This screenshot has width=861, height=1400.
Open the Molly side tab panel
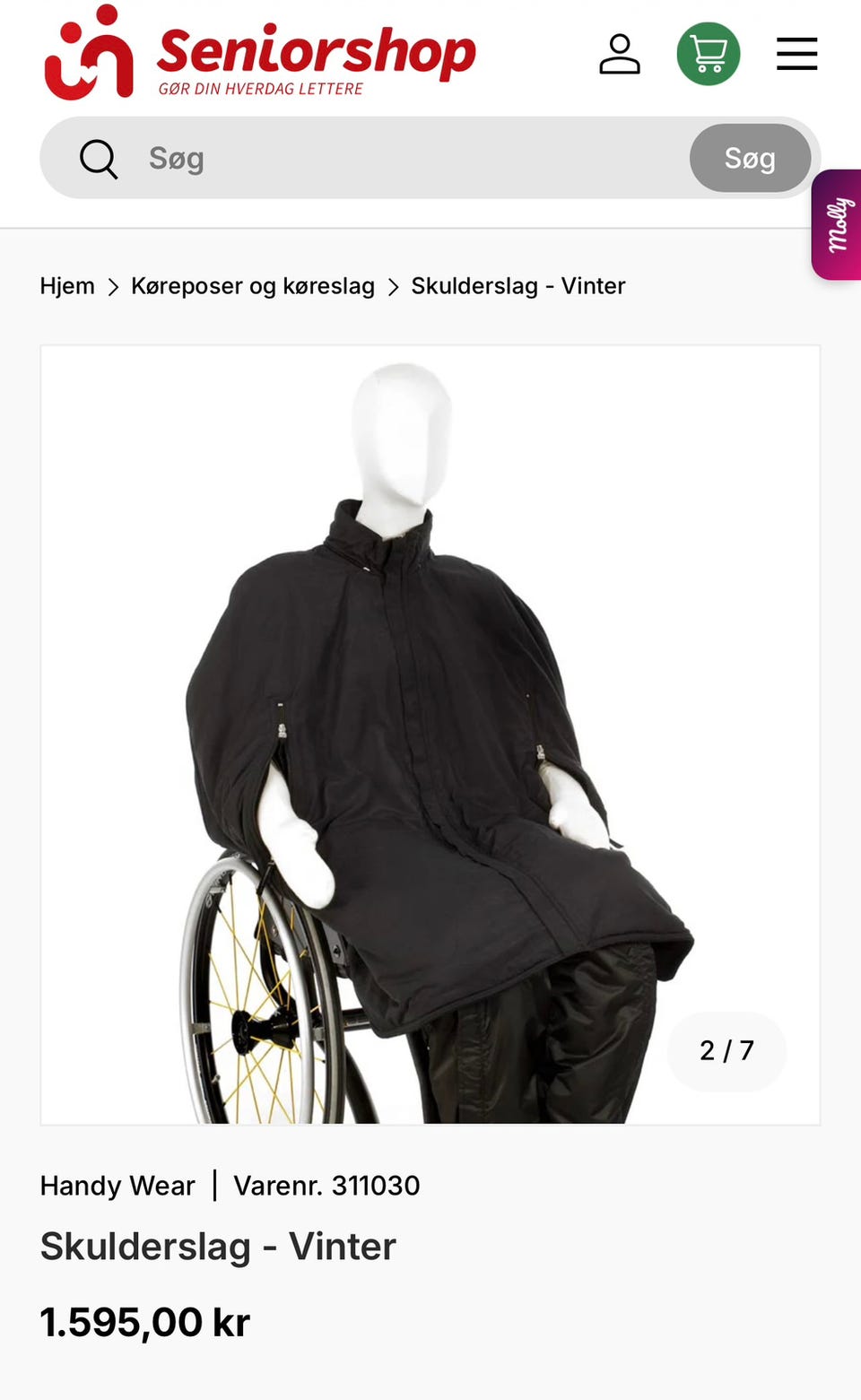pyautogui.click(x=837, y=224)
